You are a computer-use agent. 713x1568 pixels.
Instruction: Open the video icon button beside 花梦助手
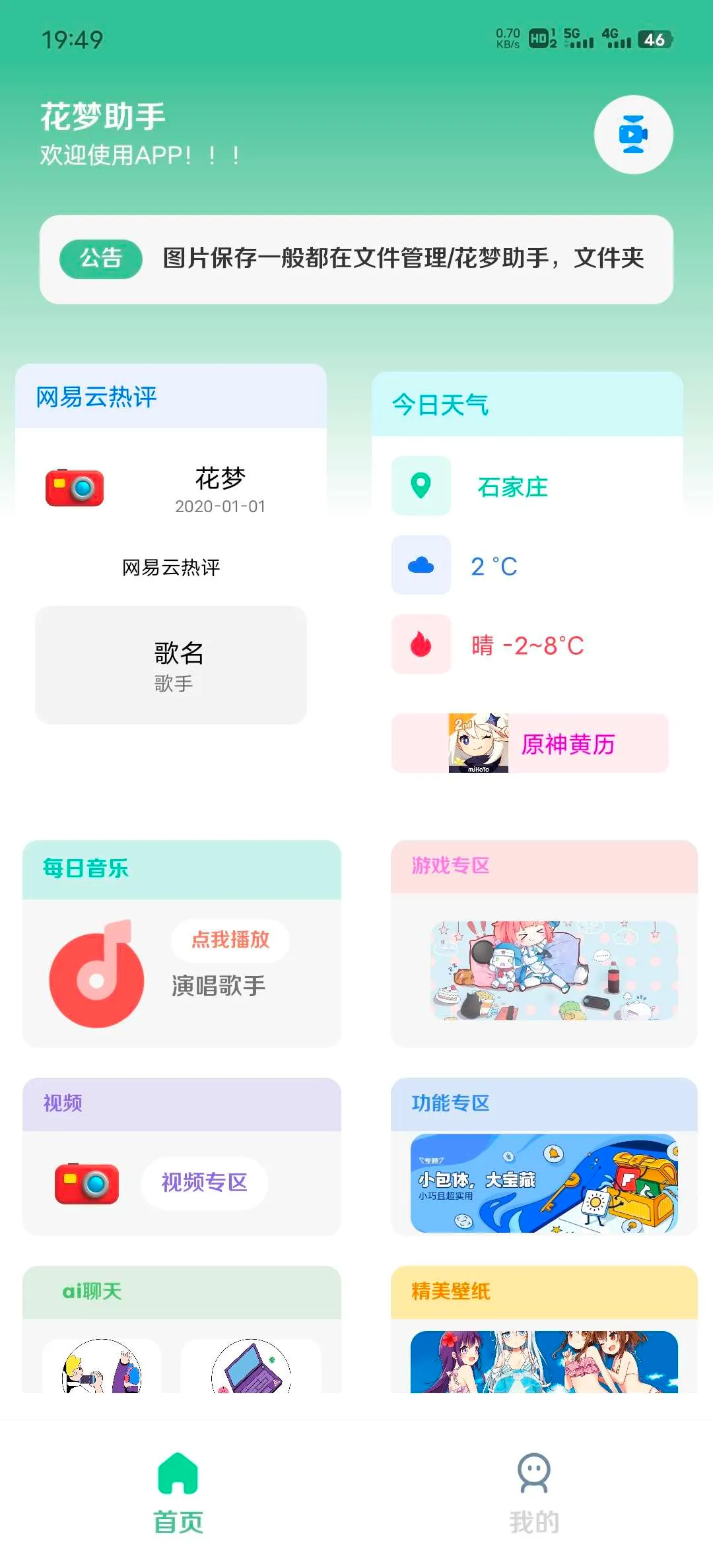pos(633,135)
